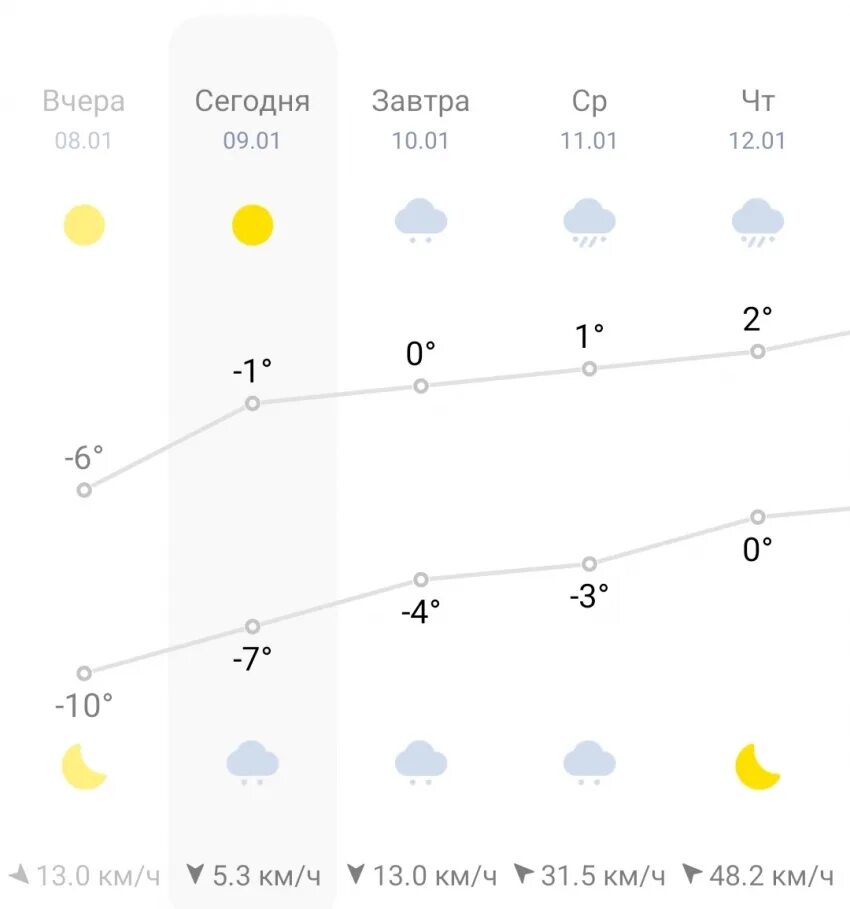
Task: Click the crescent moon icon under Вчера
Action: (x=84, y=765)
